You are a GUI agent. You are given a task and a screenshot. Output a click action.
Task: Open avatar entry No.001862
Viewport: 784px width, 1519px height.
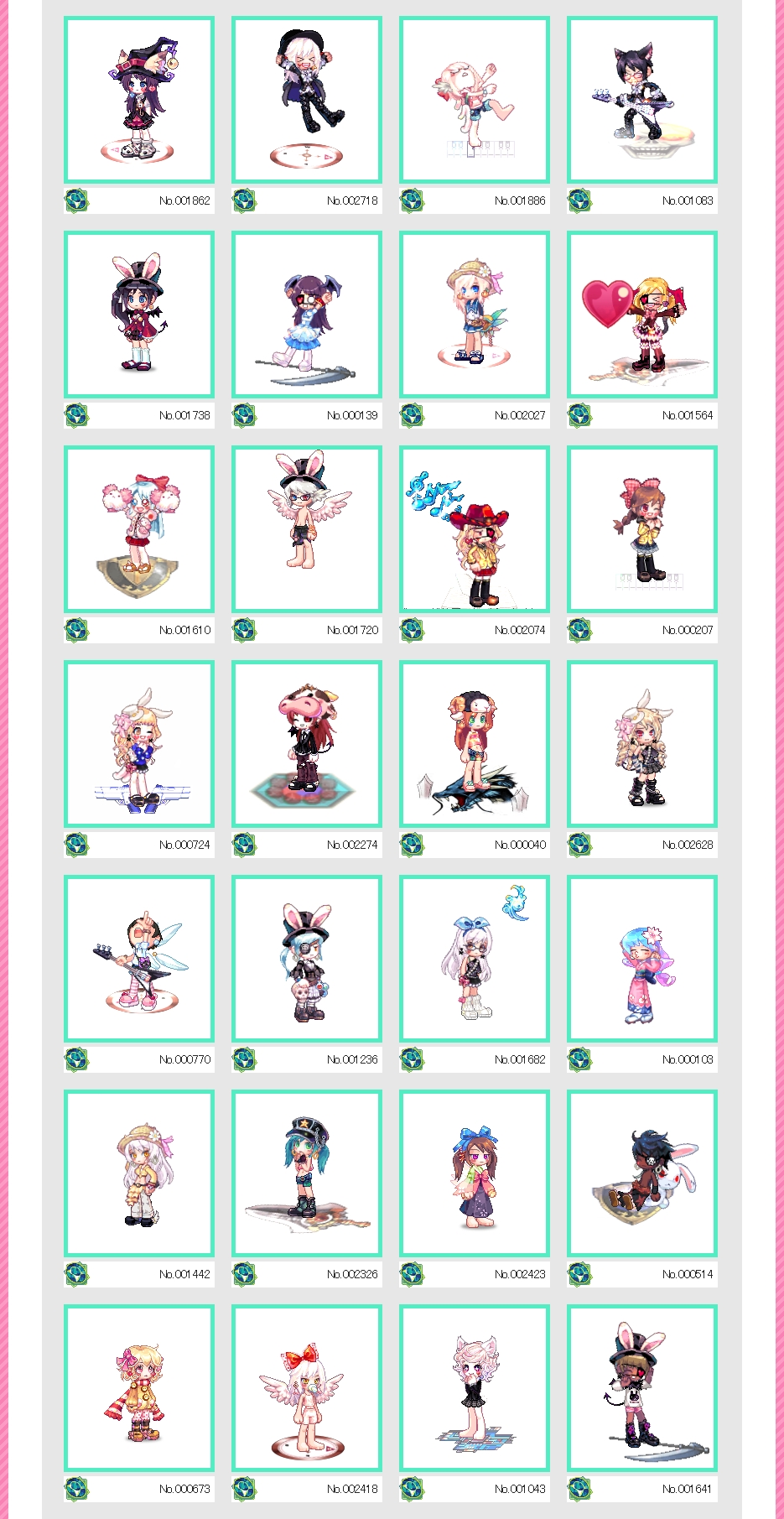pos(139,100)
